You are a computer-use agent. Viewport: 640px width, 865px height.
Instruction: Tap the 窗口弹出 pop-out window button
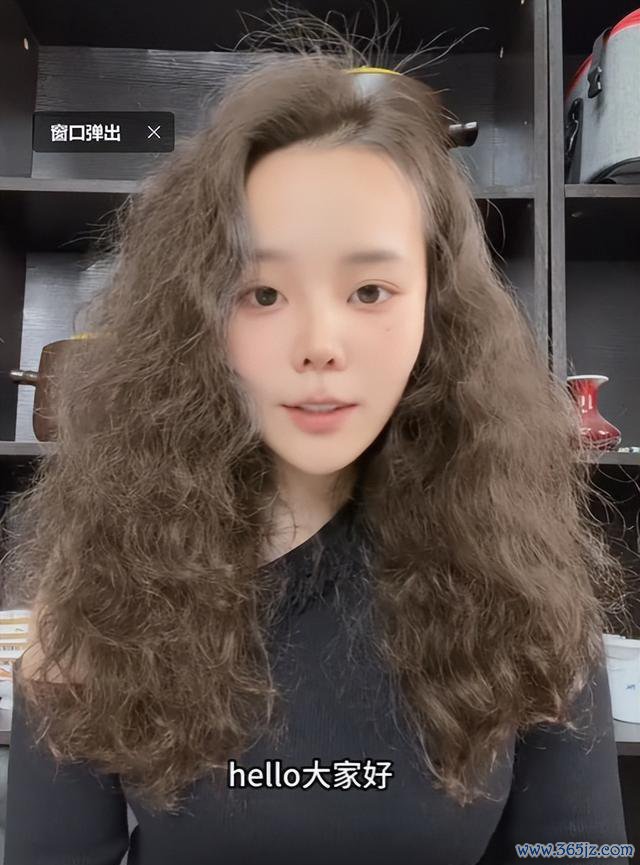coord(86,132)
